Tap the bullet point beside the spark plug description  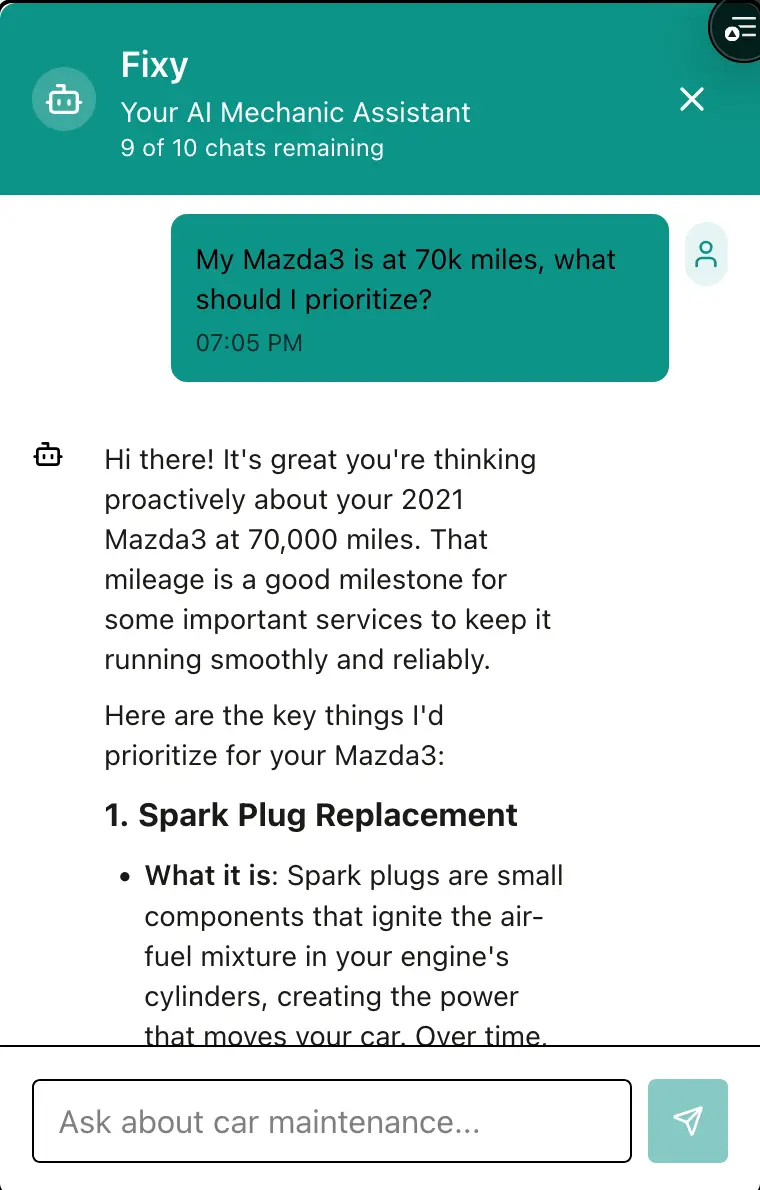123,875
